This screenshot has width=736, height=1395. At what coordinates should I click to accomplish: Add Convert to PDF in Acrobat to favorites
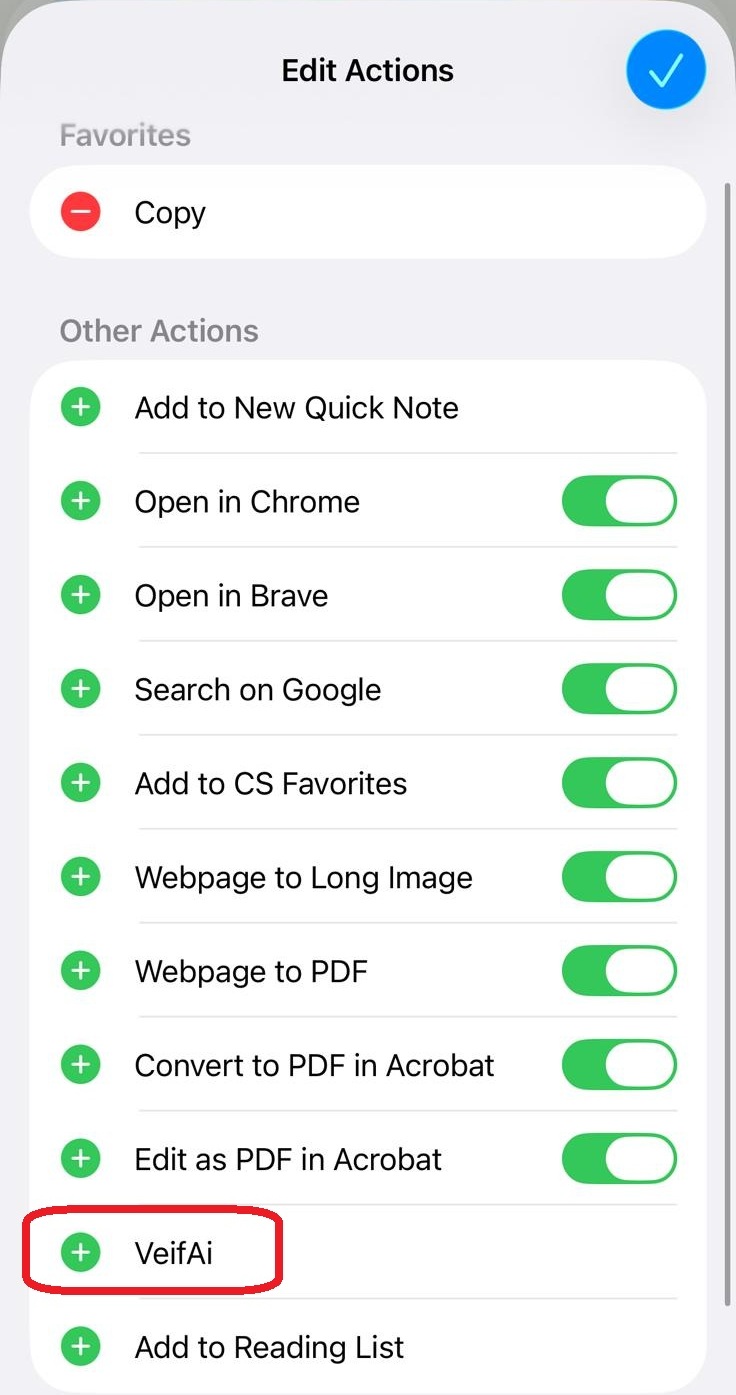click(x=80, y=1065)
